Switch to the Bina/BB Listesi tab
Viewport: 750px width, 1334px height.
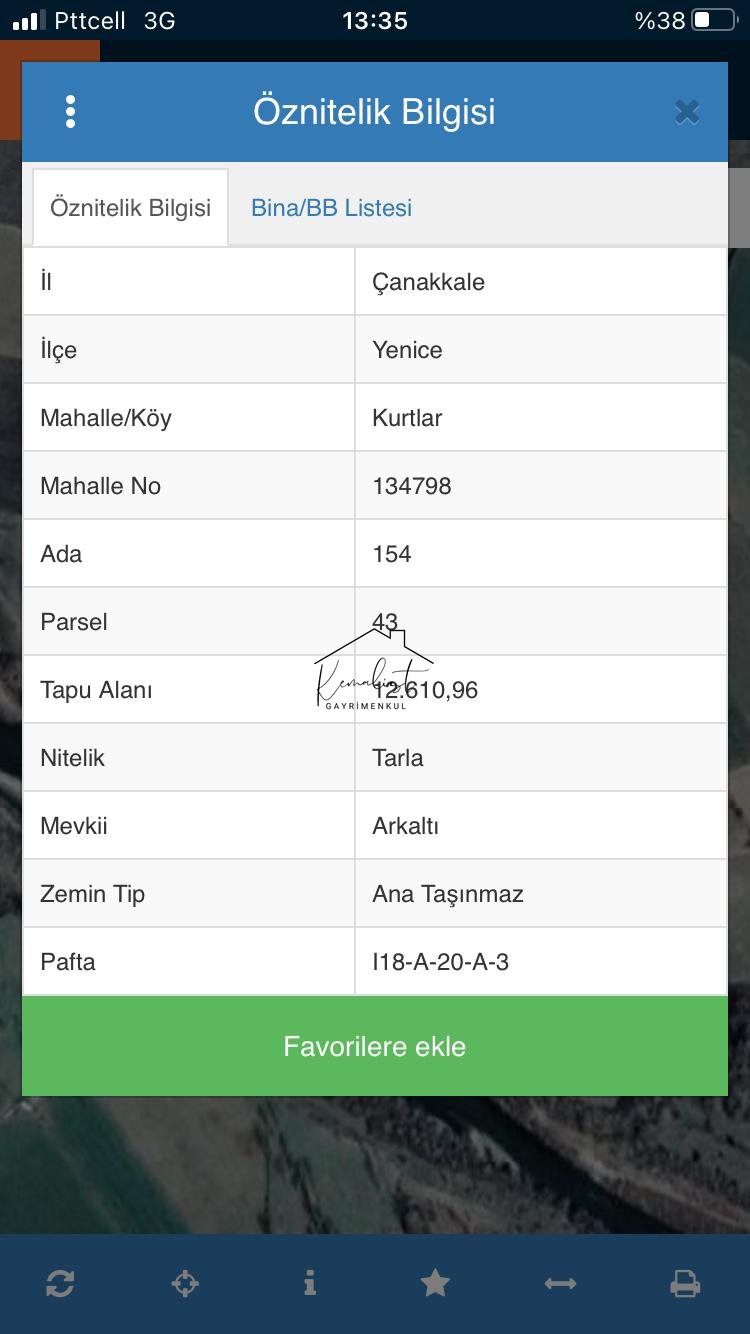(x=331, y=208)
